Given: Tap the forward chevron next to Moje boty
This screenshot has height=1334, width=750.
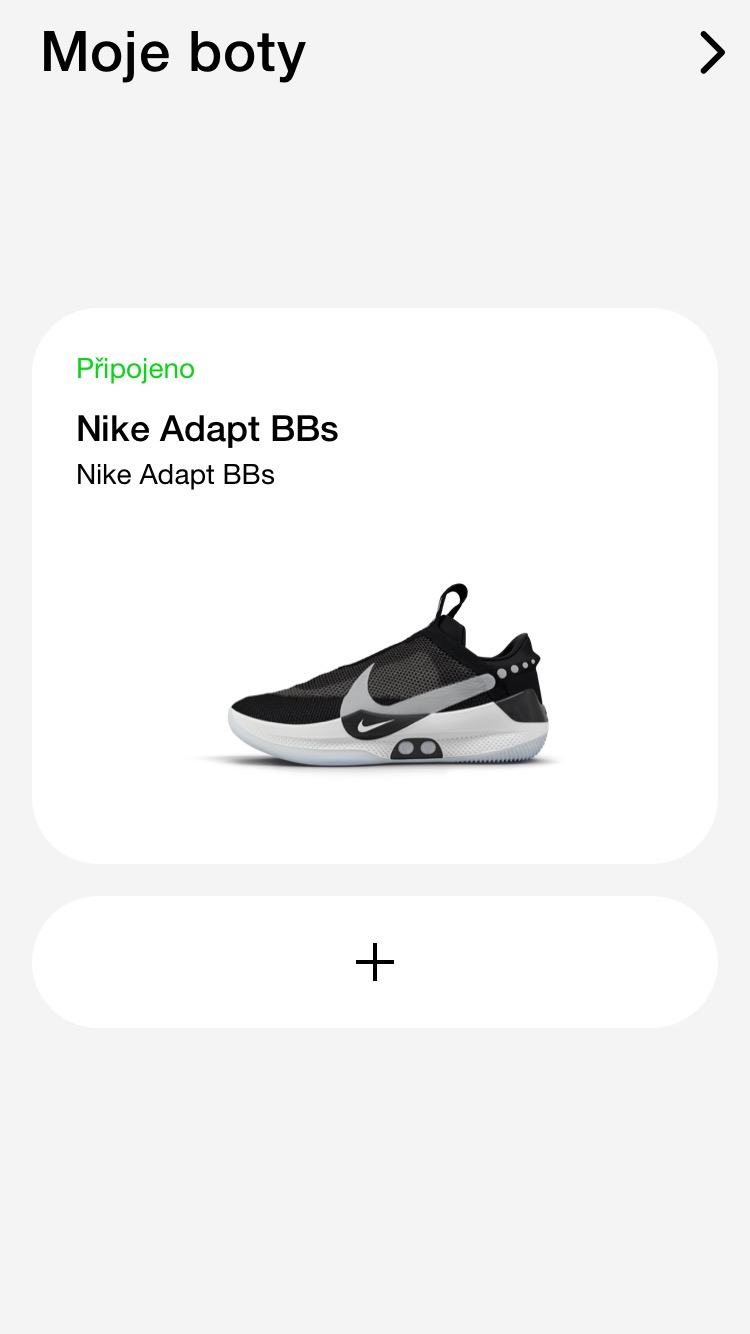Looking at the screenshot, I should [712, 53].
